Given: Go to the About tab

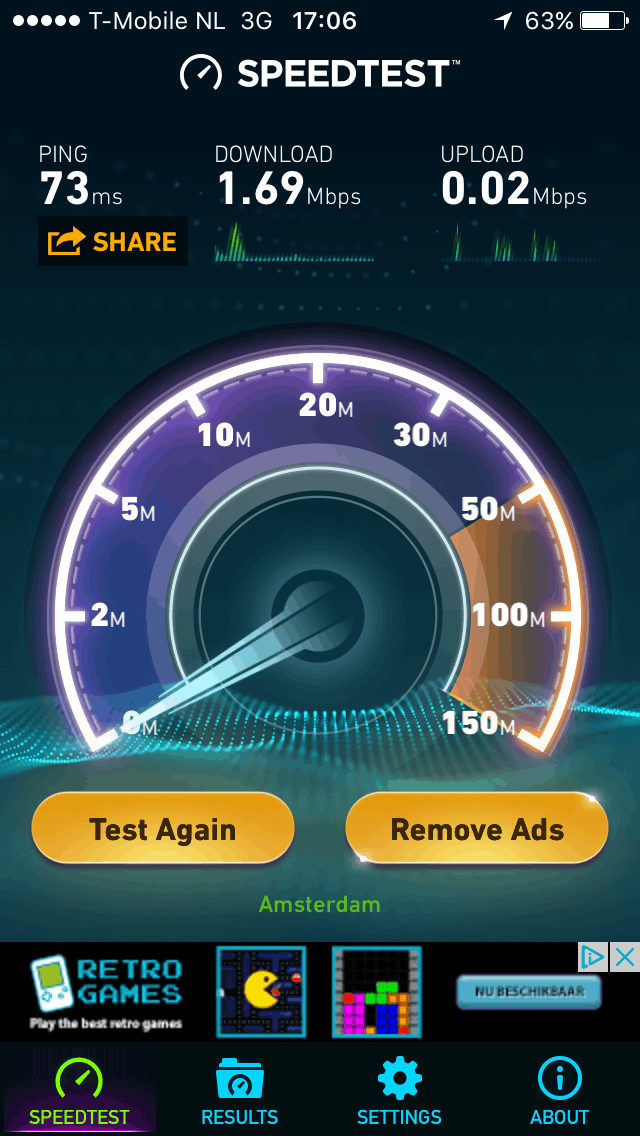Looking at the screenshot, I should point(559,1092).
